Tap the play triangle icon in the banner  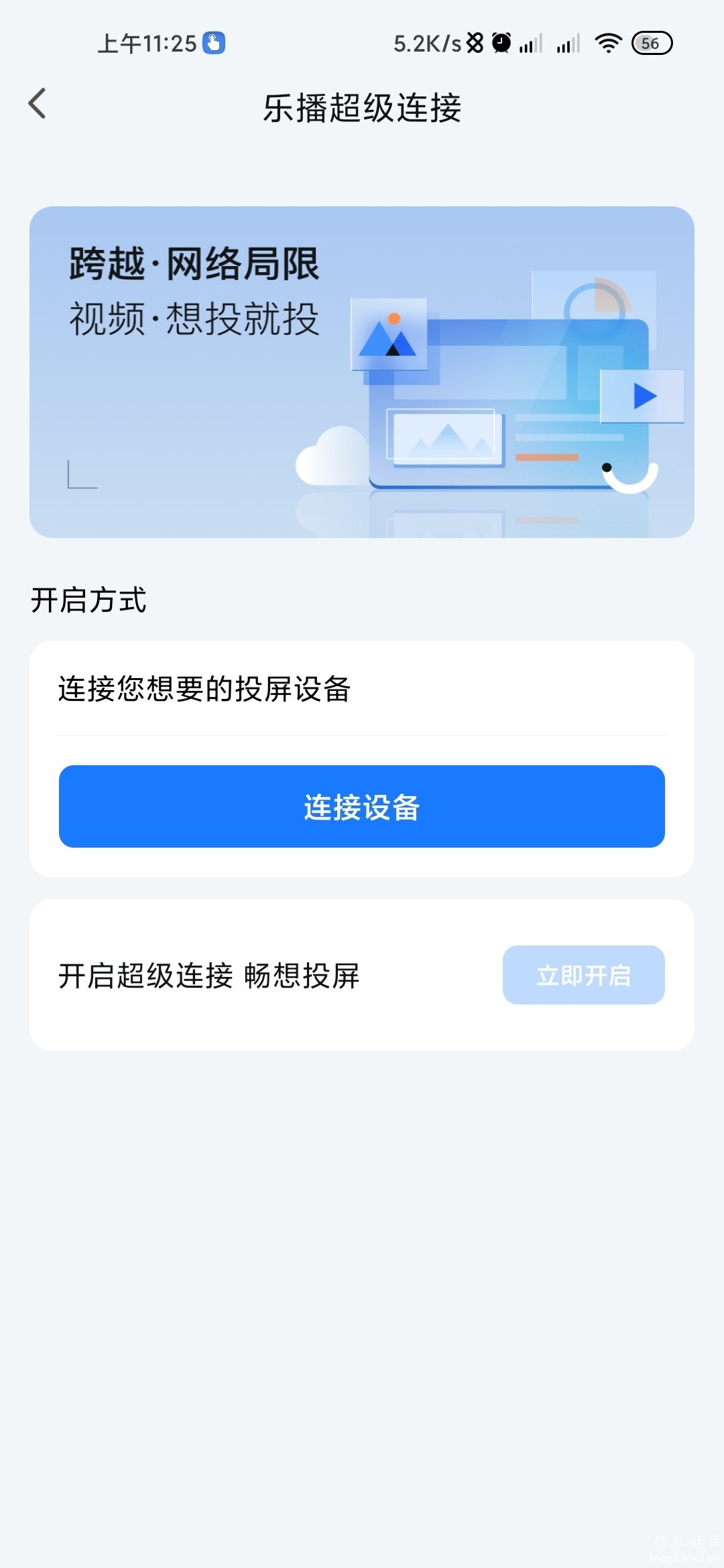(x=645, y=397)
